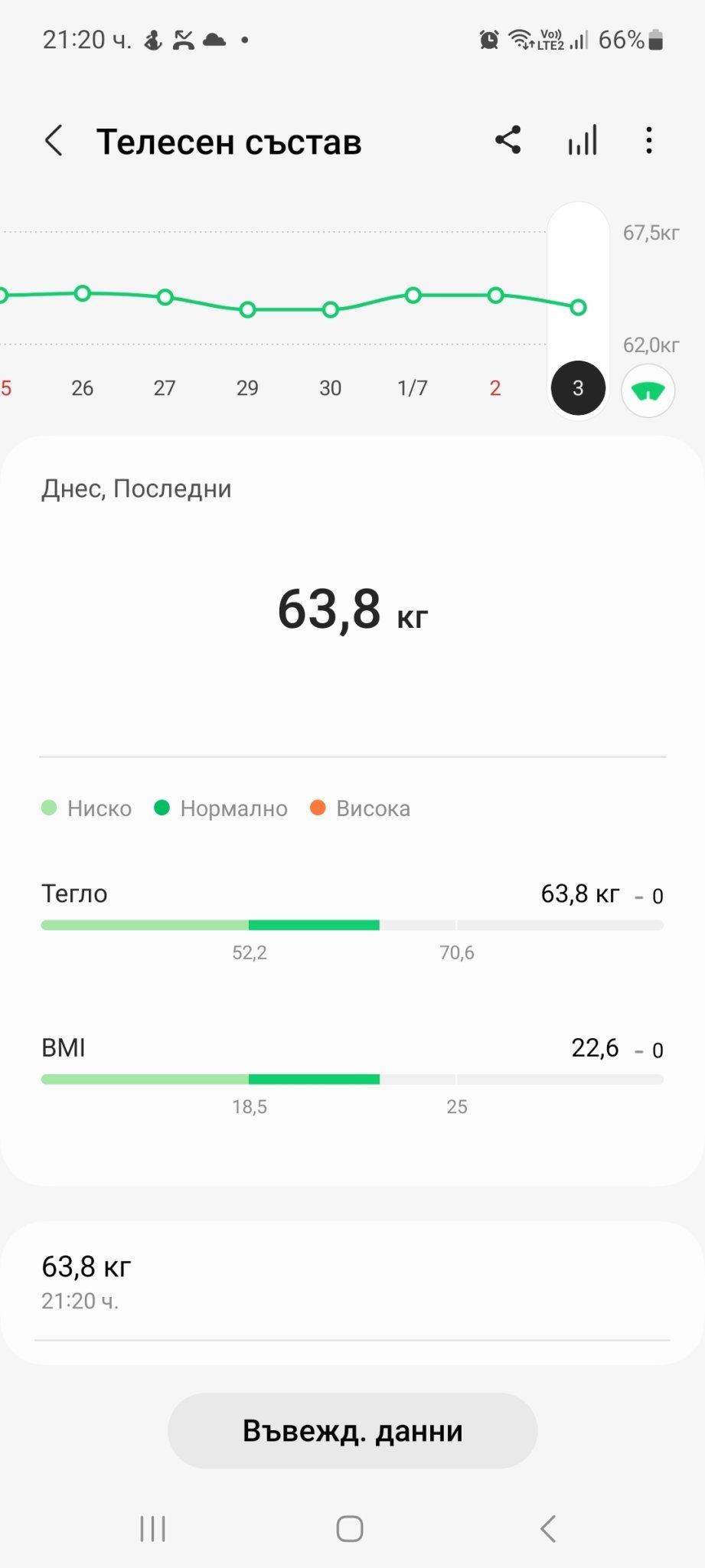Go to the home screen
Screen dimensions: 705x1568
tap(350, 1529)
